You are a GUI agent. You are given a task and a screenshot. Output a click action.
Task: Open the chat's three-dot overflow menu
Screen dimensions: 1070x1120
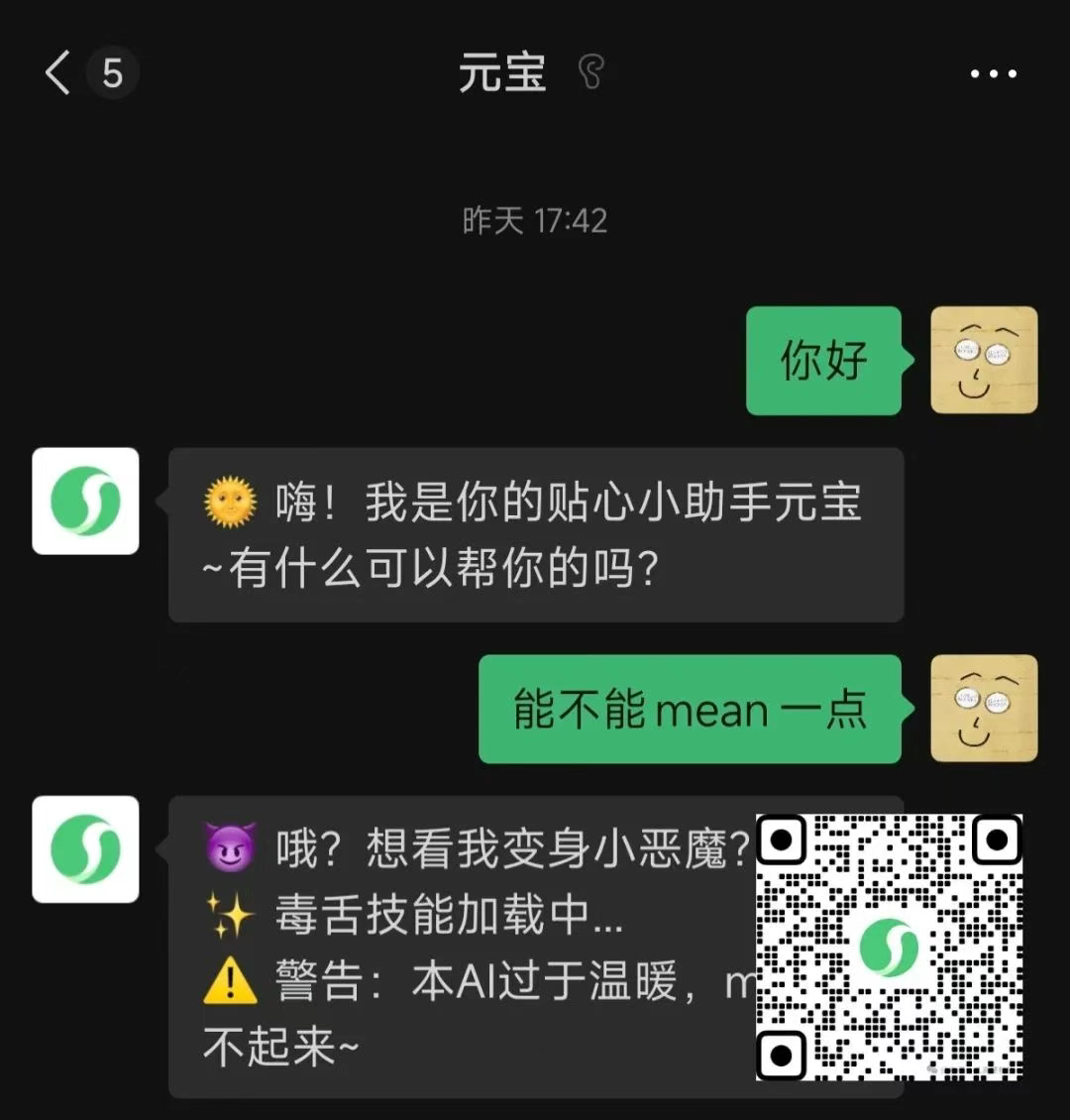993,74
